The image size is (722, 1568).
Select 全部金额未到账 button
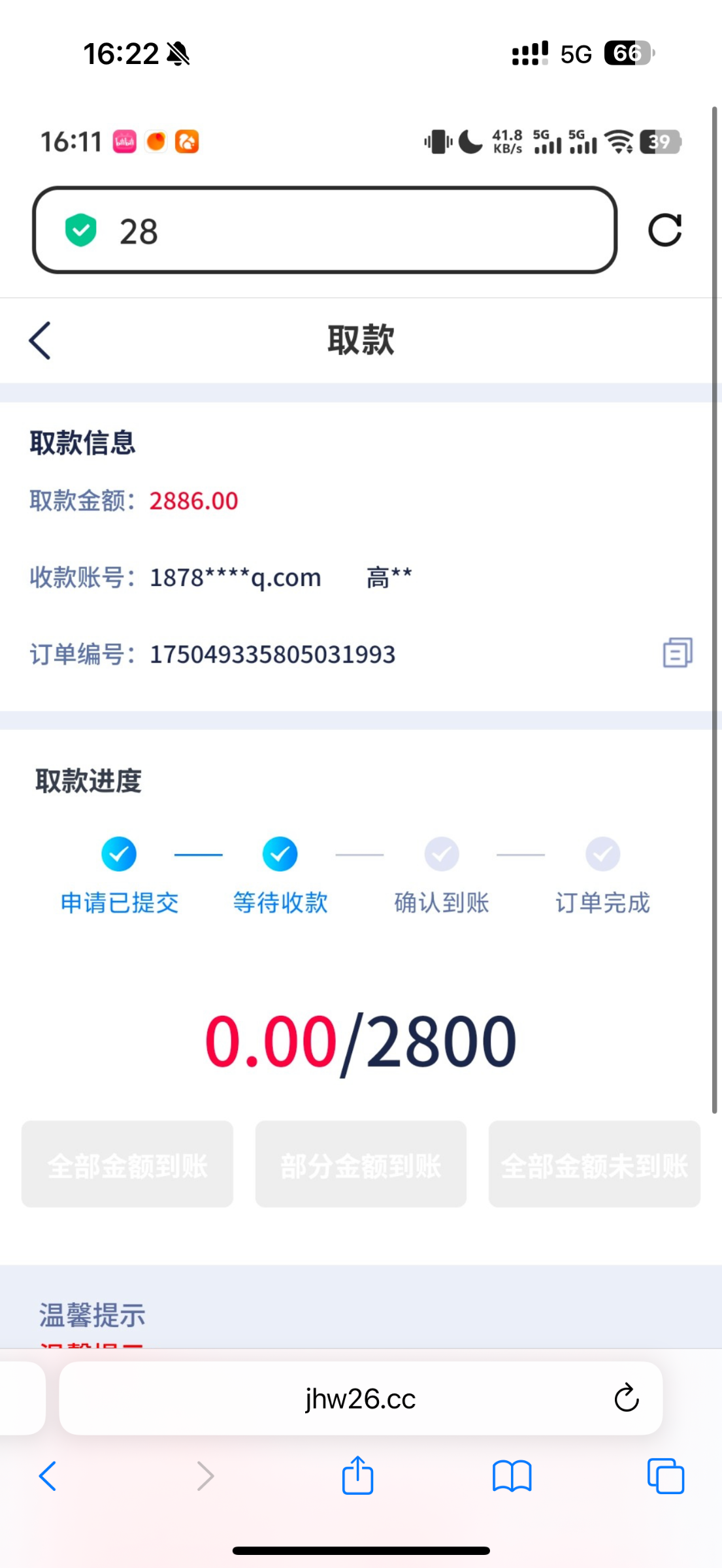click(594, 1165)
